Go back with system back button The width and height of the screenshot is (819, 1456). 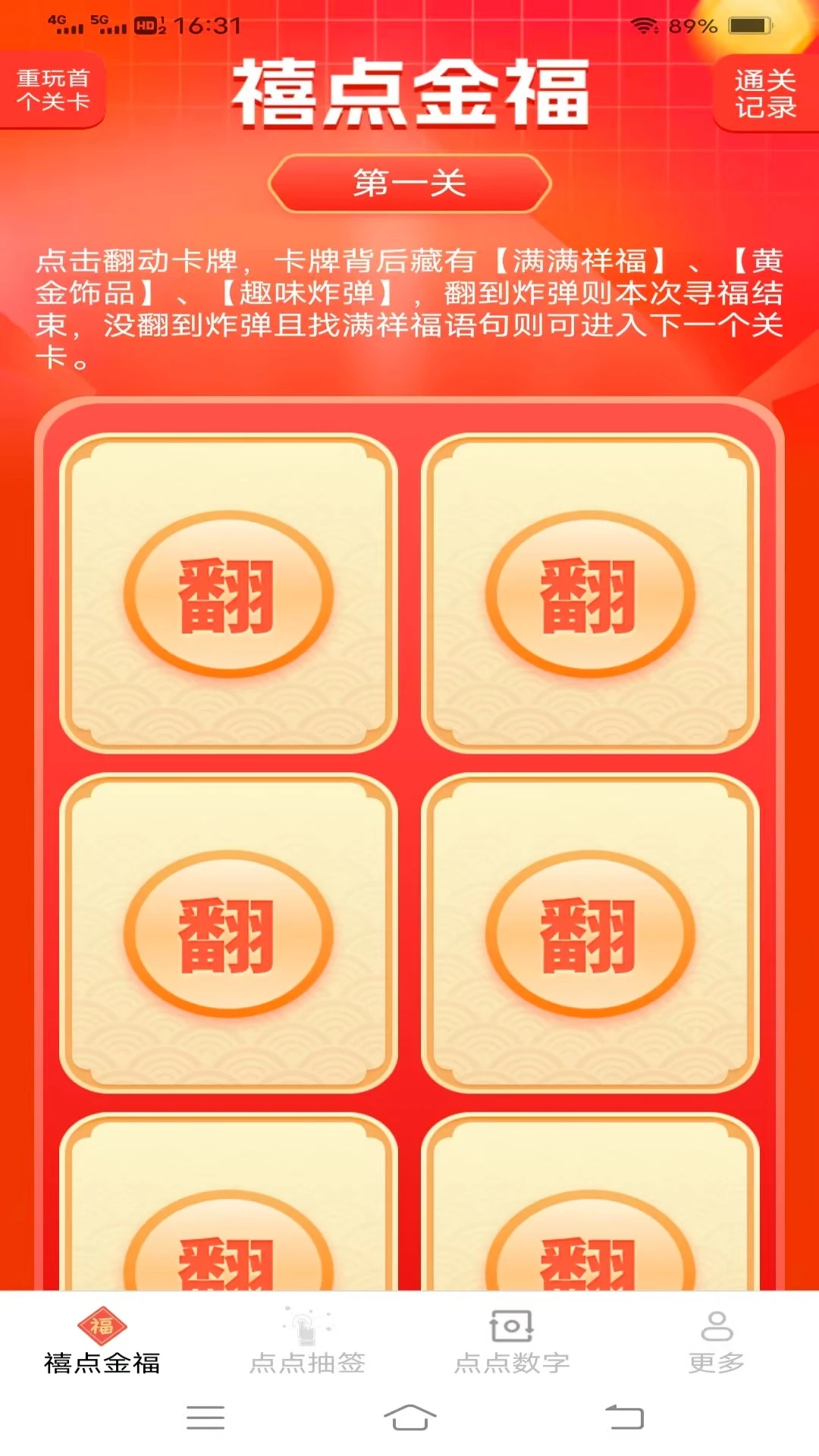point(624,1417)
